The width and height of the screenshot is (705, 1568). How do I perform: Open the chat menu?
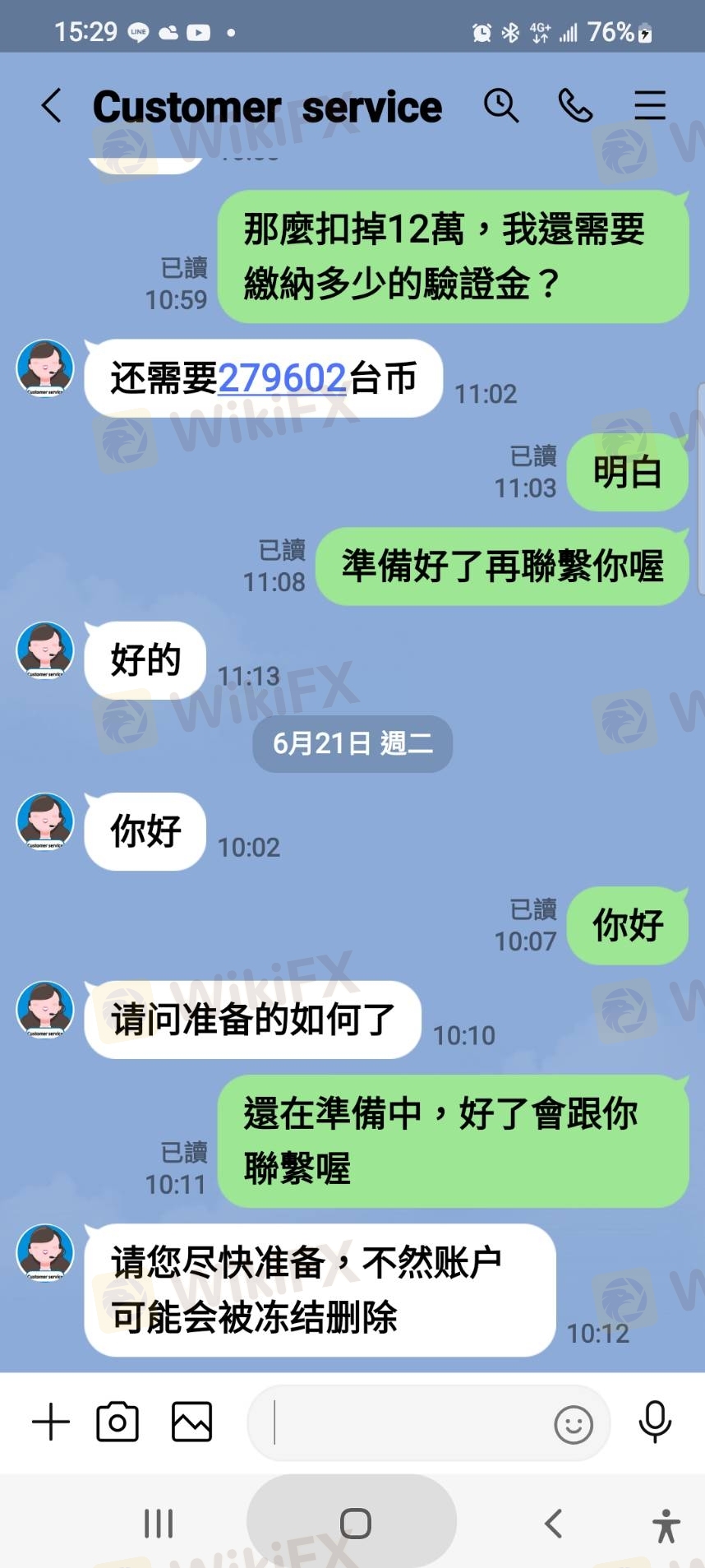point(649,106)
